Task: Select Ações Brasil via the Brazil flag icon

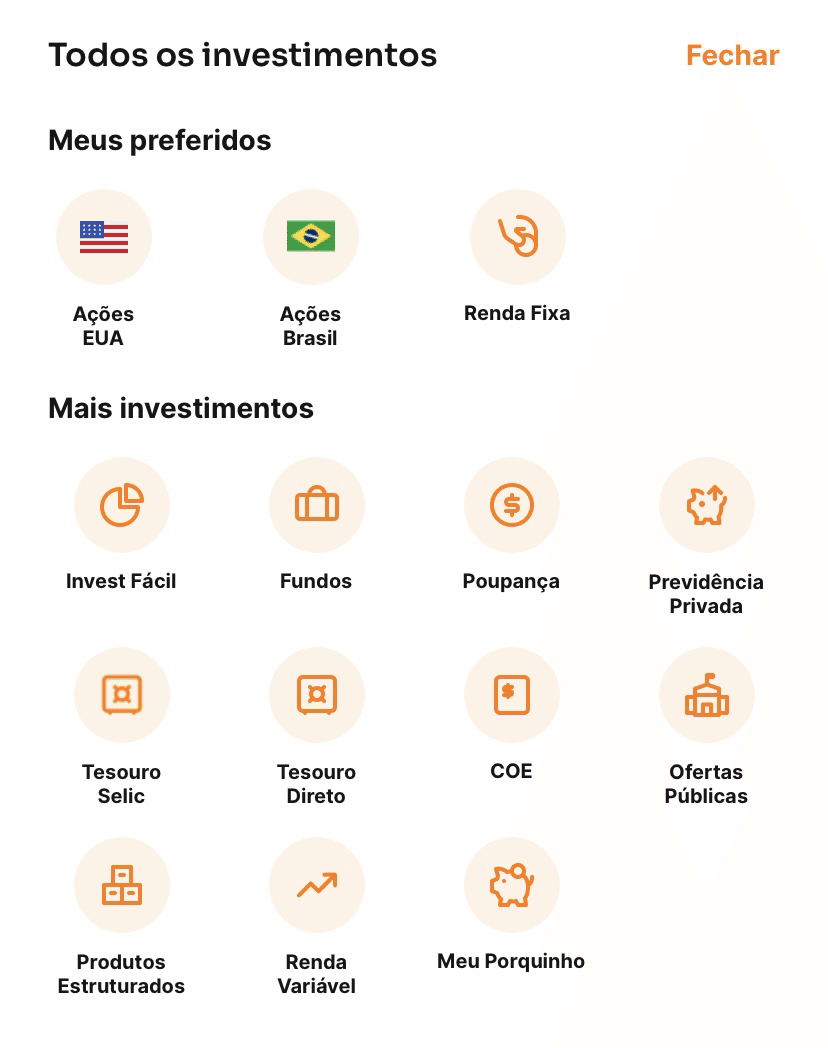Action: (311, 237)
